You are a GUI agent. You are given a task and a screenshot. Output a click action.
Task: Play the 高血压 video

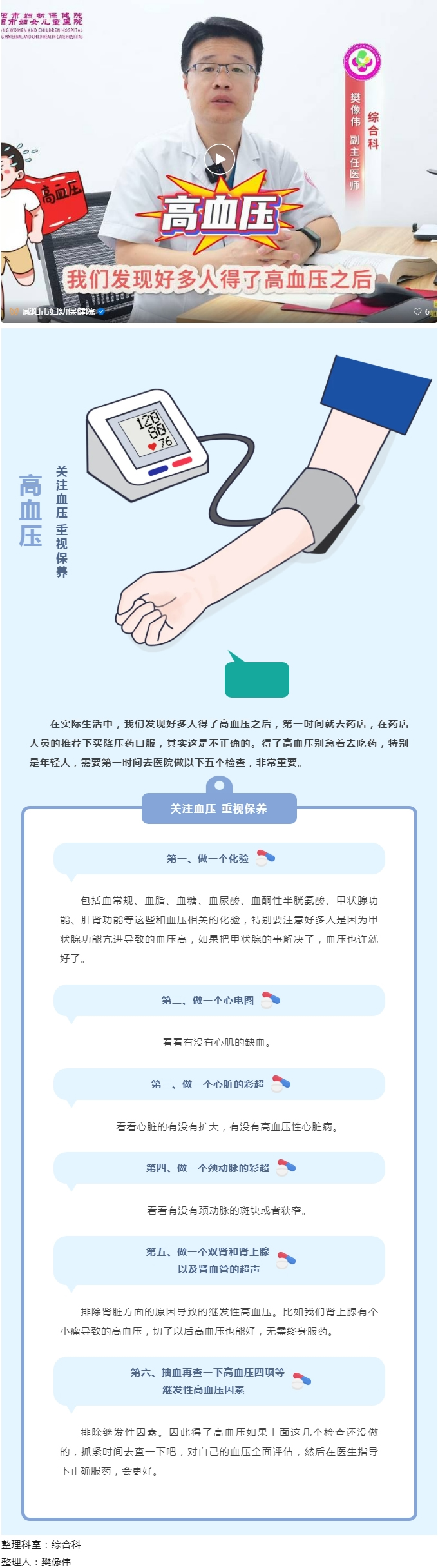219,159
